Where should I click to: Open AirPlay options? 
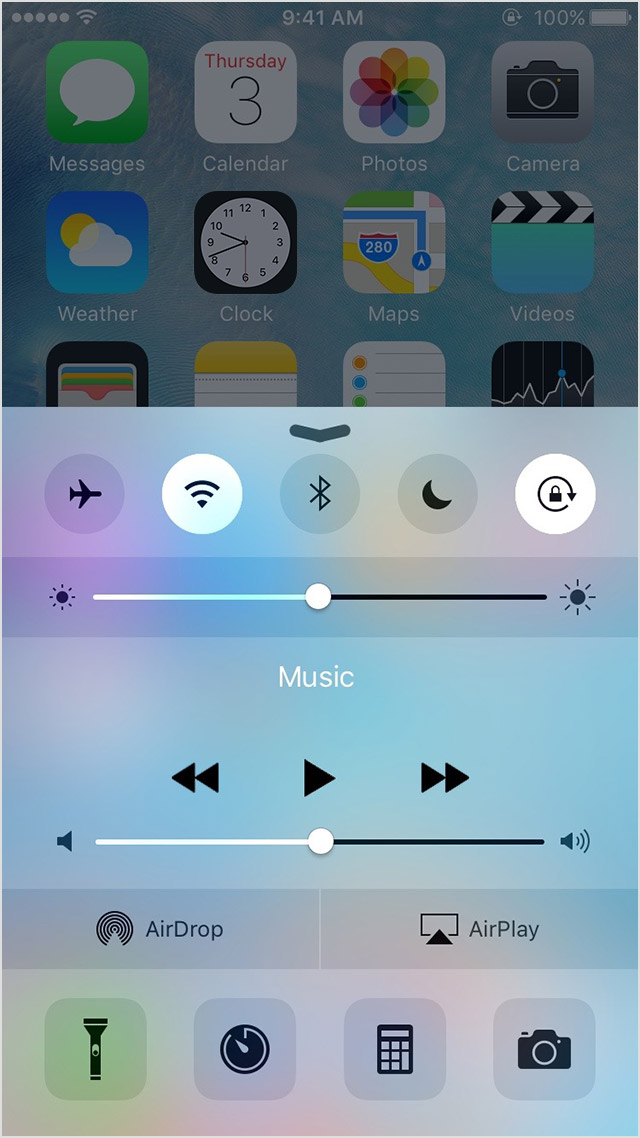coord(479,929)
